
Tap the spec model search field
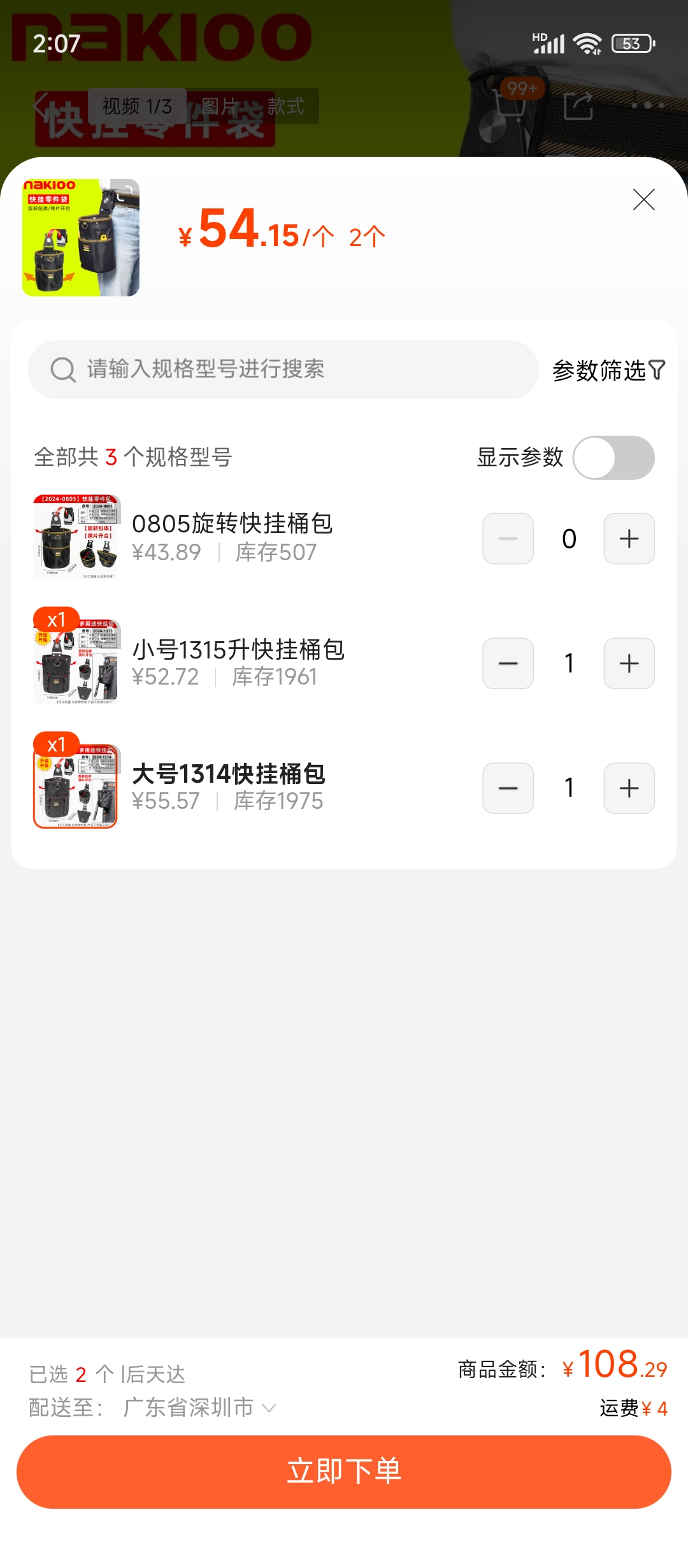[x=283, y=370]
